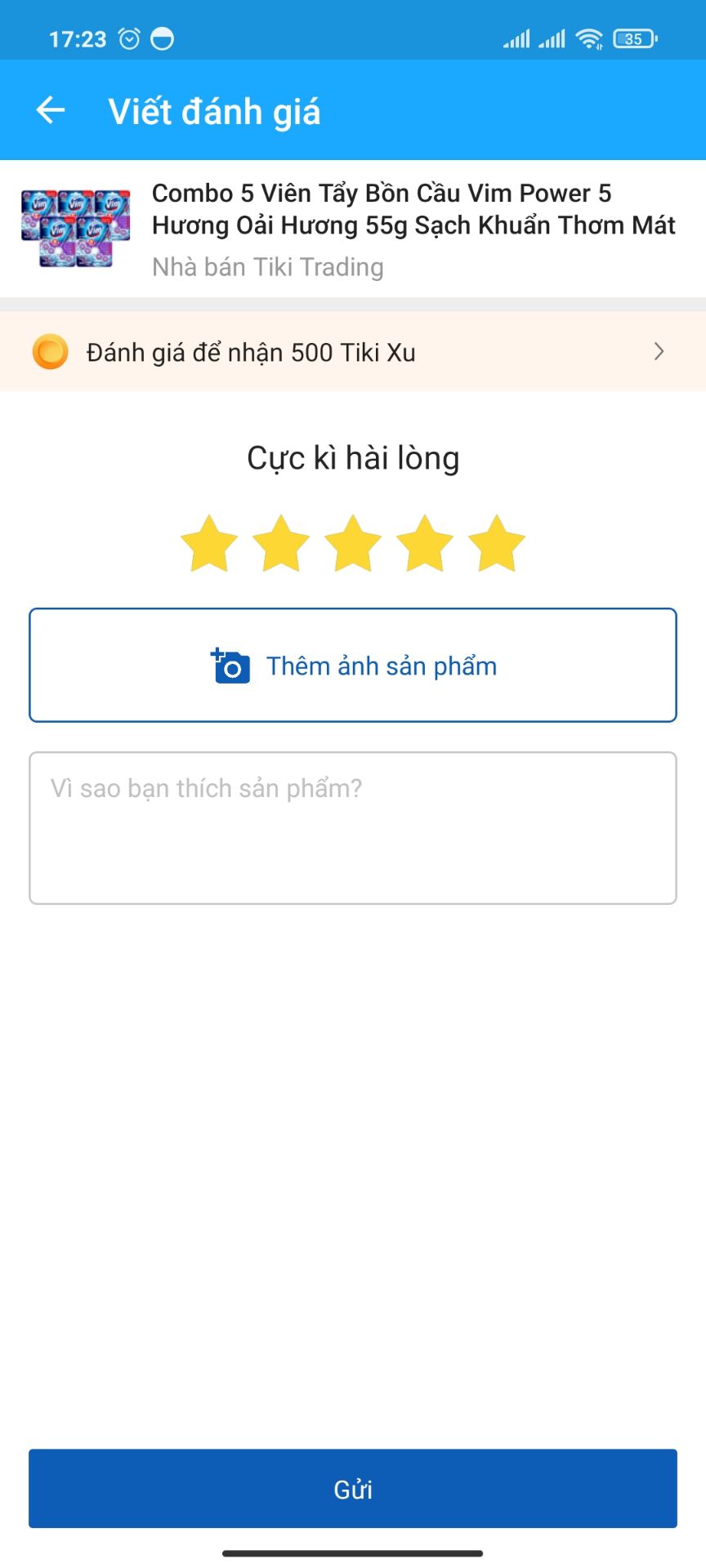
Task: Tap the Viết đánh giá title bar
Action: point(215,110)
